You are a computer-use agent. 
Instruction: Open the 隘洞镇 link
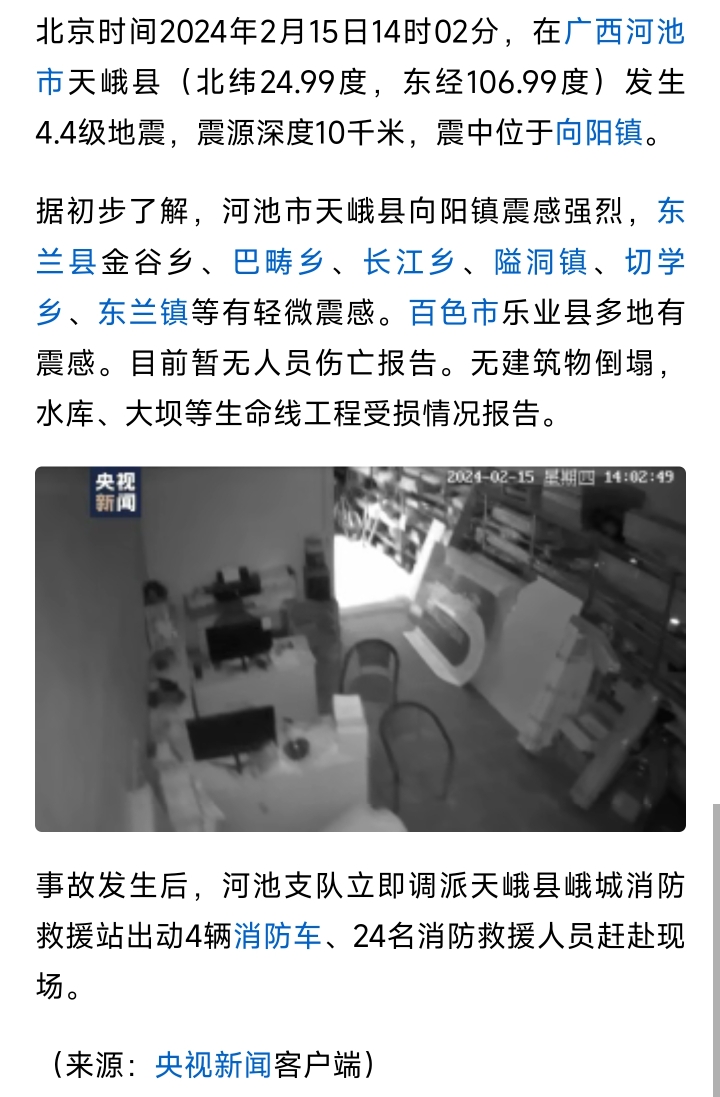point(540,262)
